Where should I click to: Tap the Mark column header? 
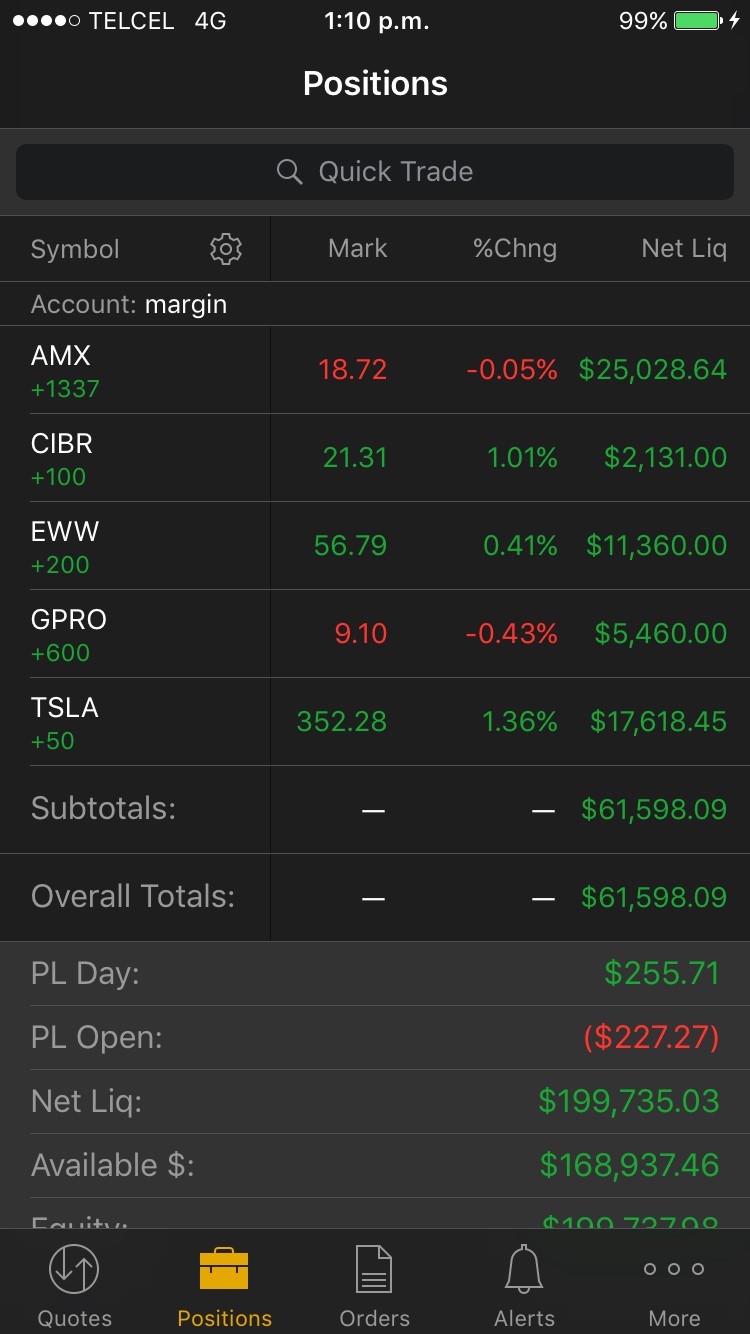pos(357,249)
